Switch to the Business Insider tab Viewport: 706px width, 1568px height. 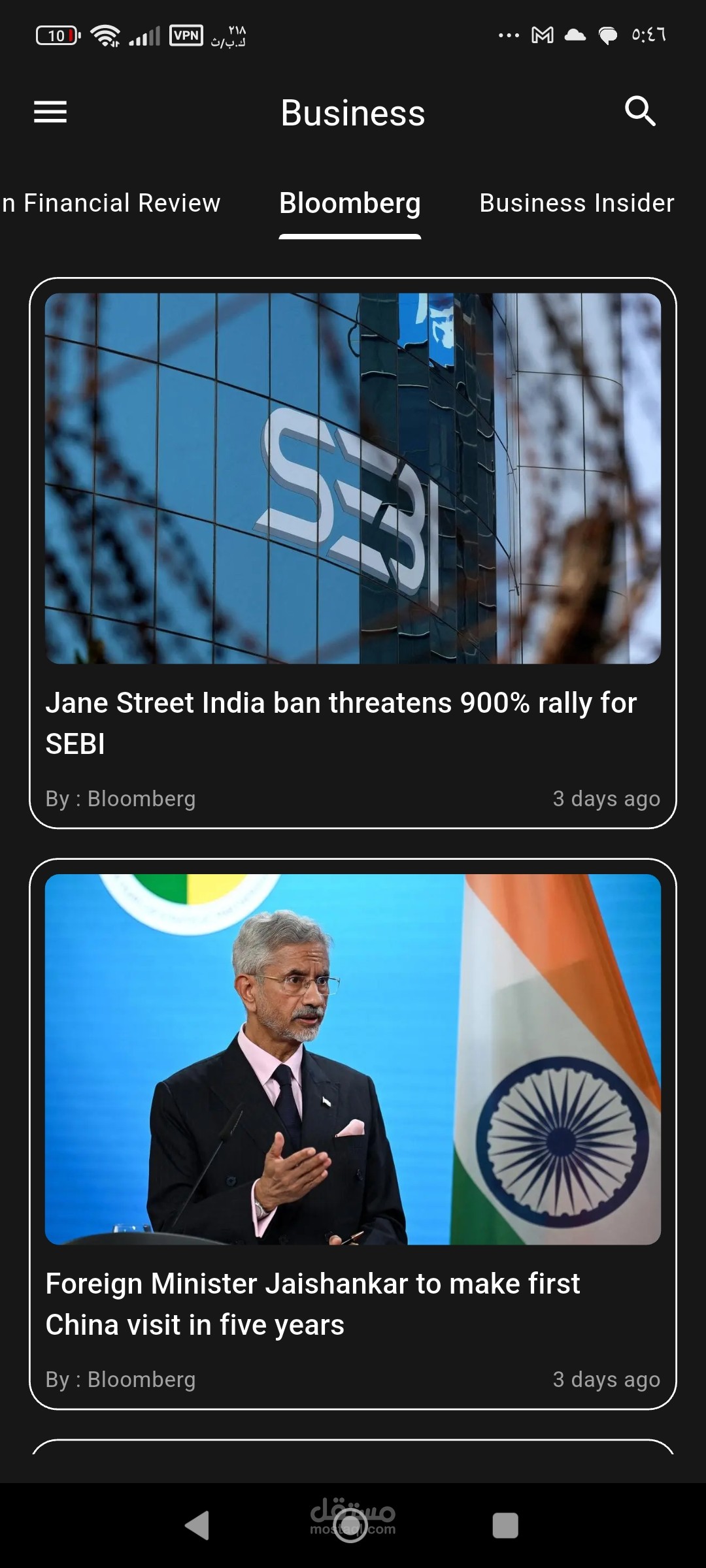(x=577, y=203)
